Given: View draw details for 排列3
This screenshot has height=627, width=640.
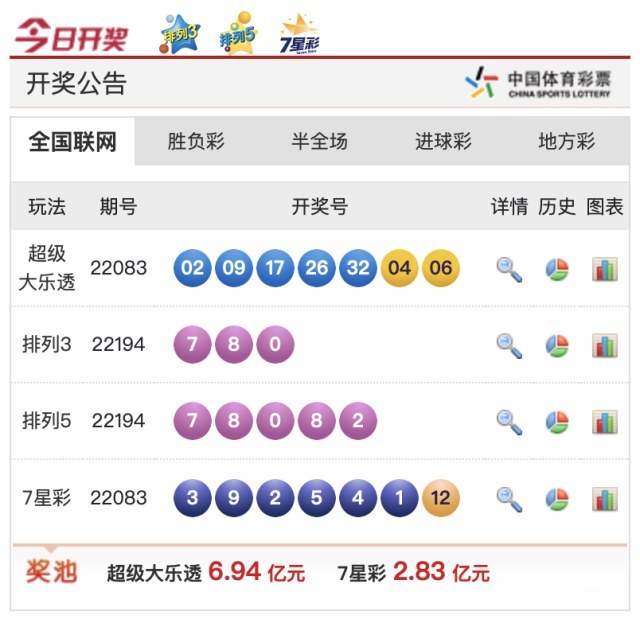Looking at the screenshot, I should click(509, 345).
